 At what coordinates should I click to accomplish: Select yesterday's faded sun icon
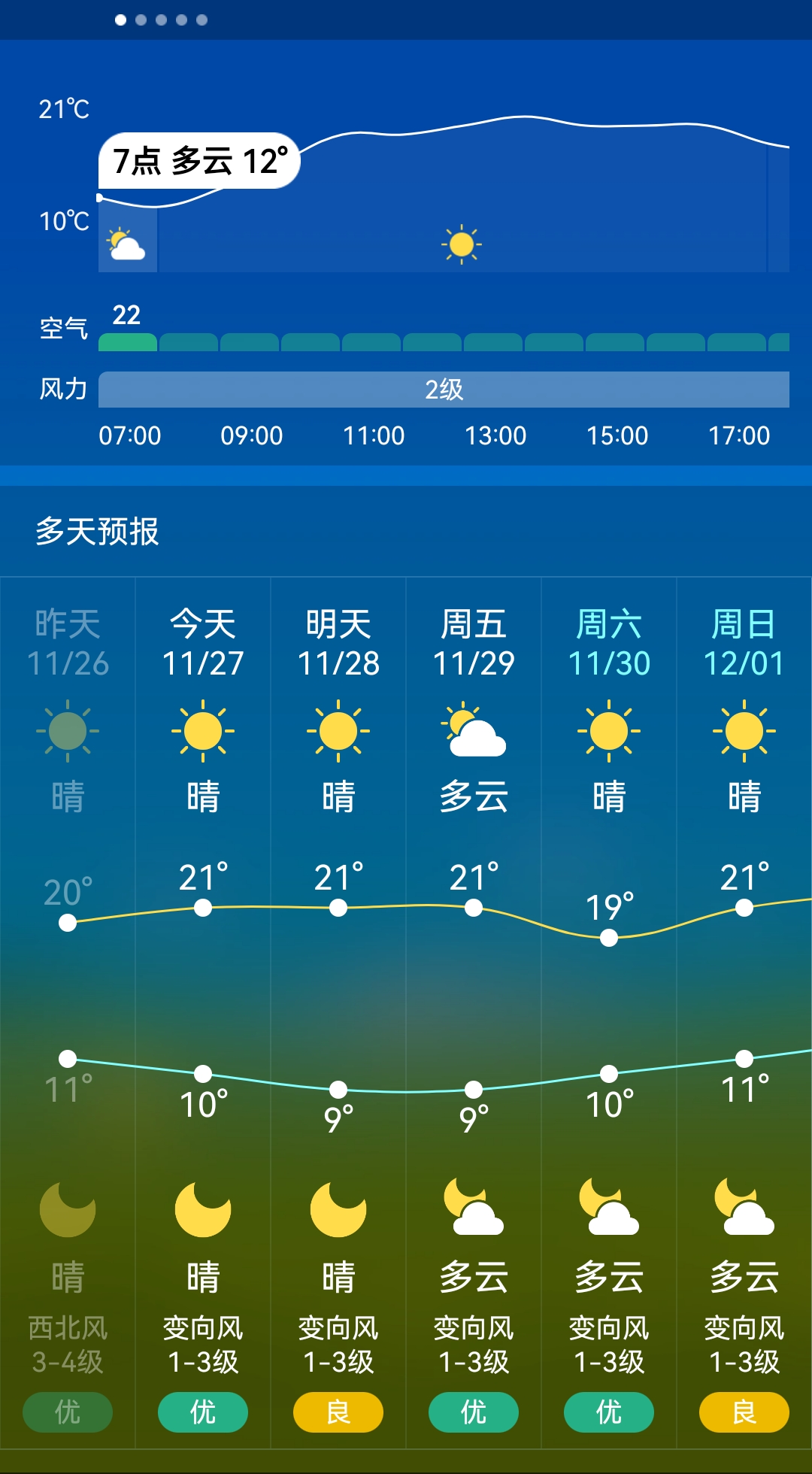[x=68, y=729]
